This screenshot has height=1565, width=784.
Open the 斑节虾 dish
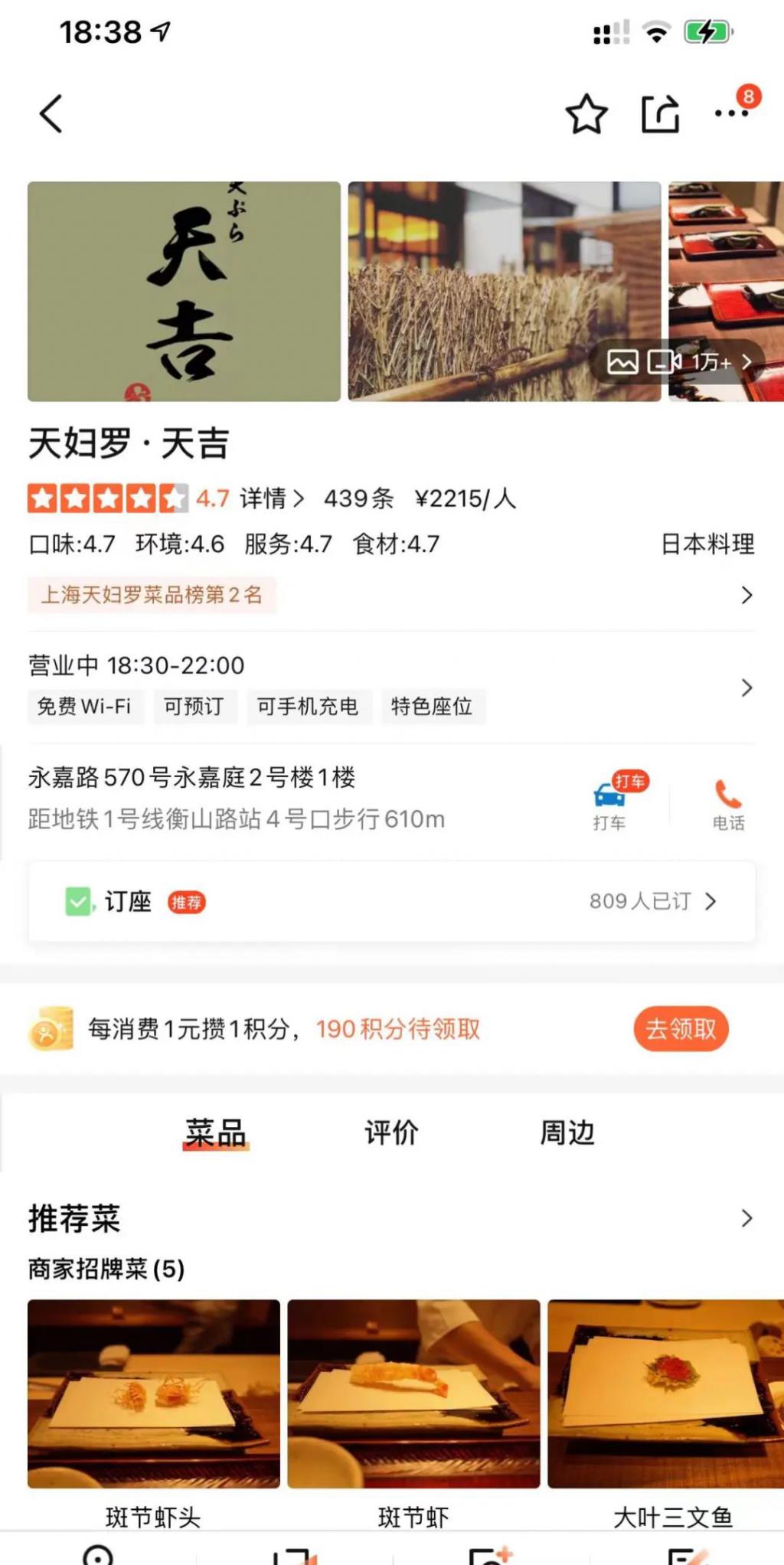pyautogui.click(x=413, y=1393)
